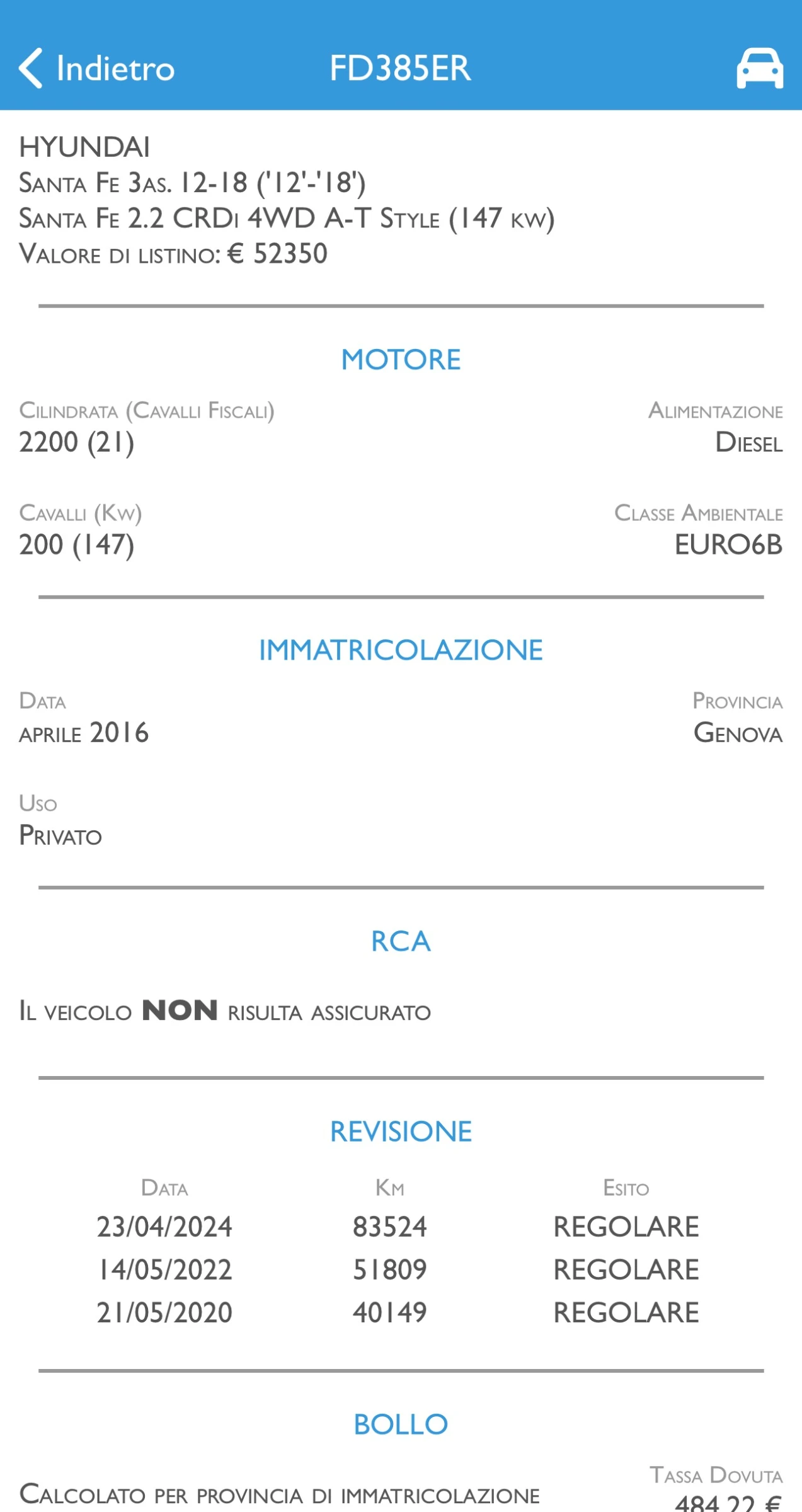
Task: Go back with the Indietro button
Action: tap(96, 68)
